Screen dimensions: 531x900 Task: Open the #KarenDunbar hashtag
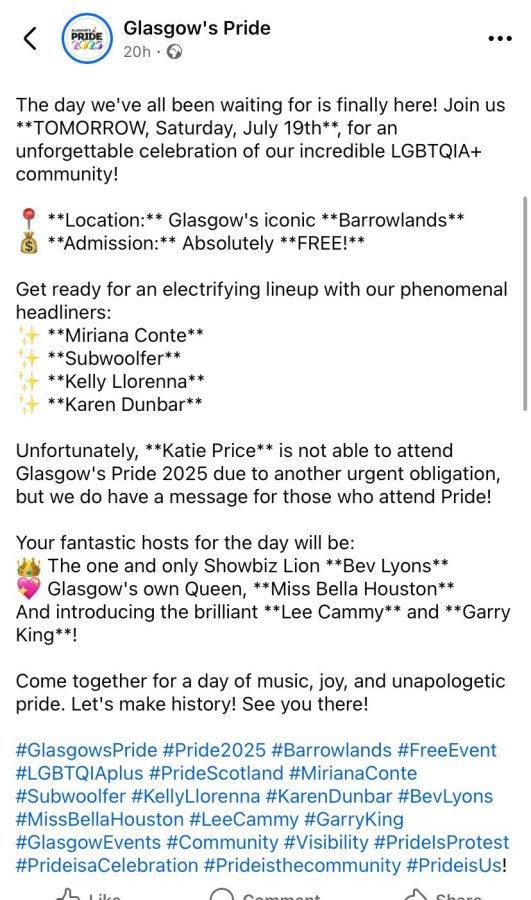coord(329,796)
